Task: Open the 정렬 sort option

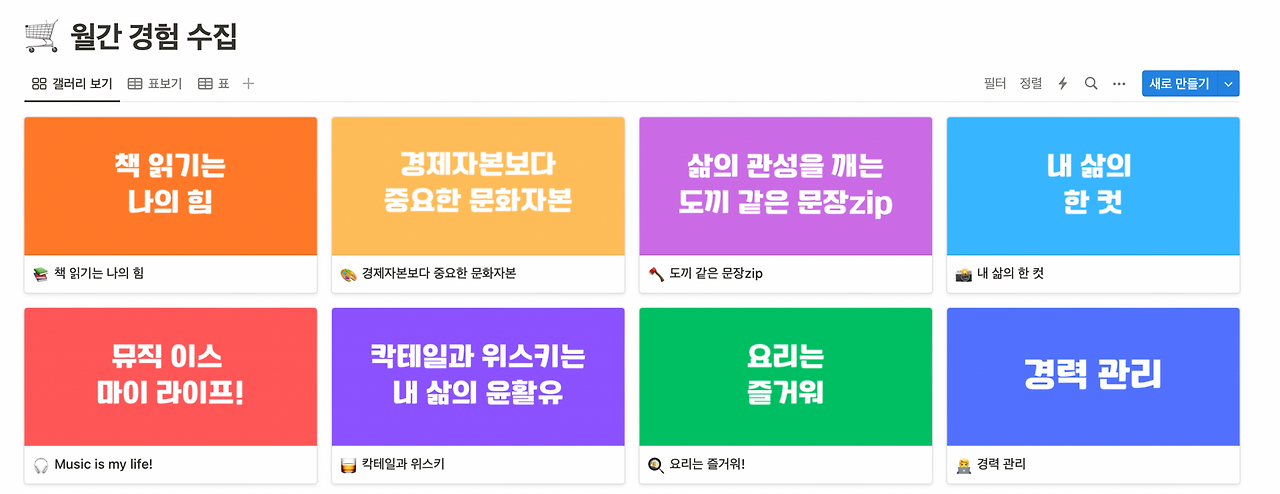Action: pyautogui.click(x=1030, y=84)
